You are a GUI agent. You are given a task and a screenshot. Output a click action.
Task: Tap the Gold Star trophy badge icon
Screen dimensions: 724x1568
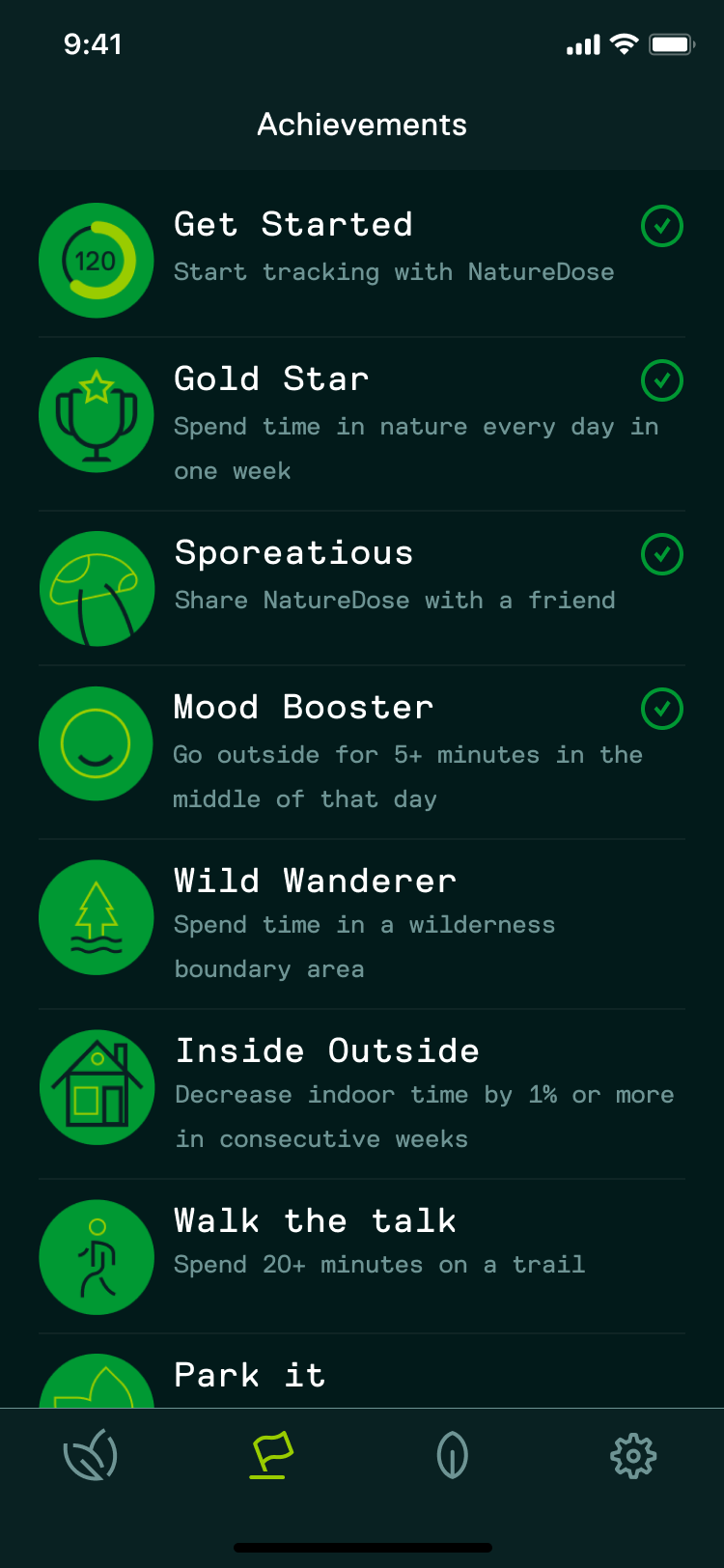pyautogui.click(x=96, y=415)
